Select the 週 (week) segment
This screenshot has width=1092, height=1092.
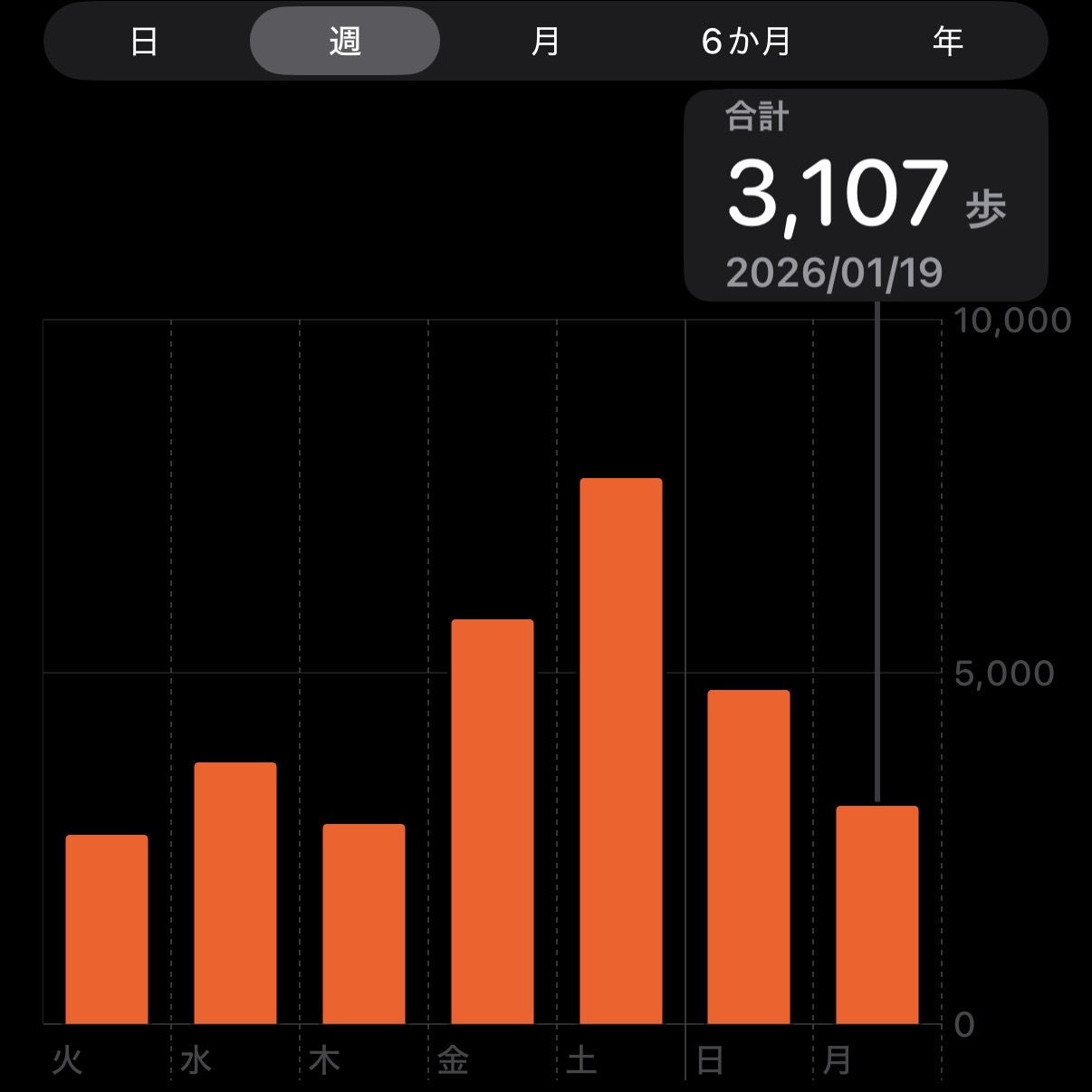(345, 42)
